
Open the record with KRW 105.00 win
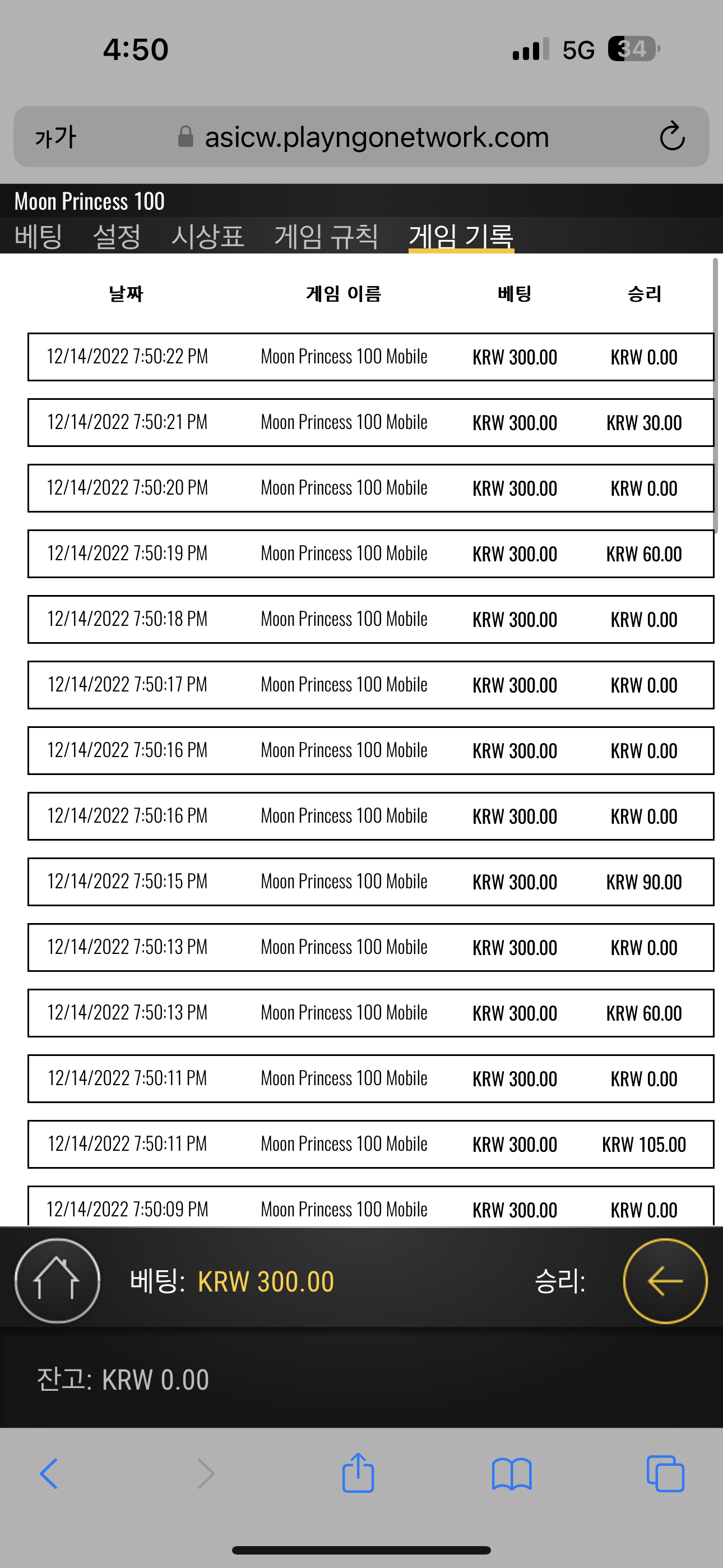point(370,1145)
